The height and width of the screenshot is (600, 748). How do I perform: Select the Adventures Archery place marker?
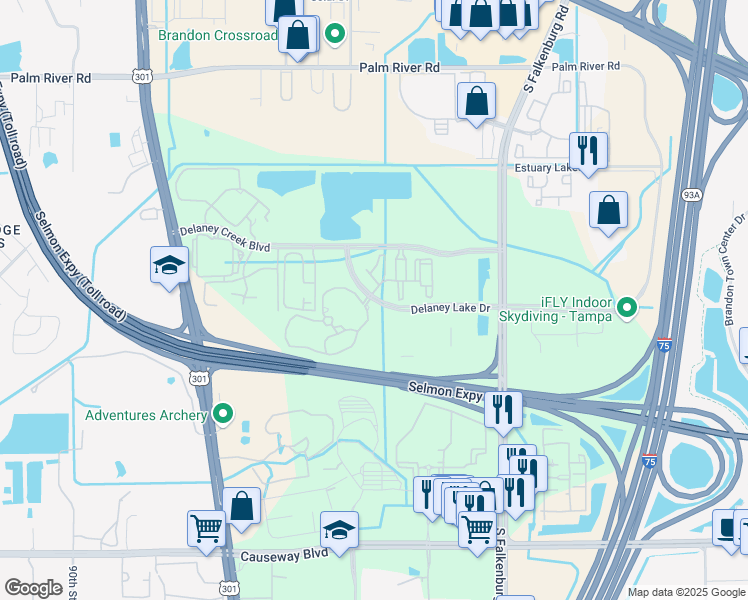point(224,414)
